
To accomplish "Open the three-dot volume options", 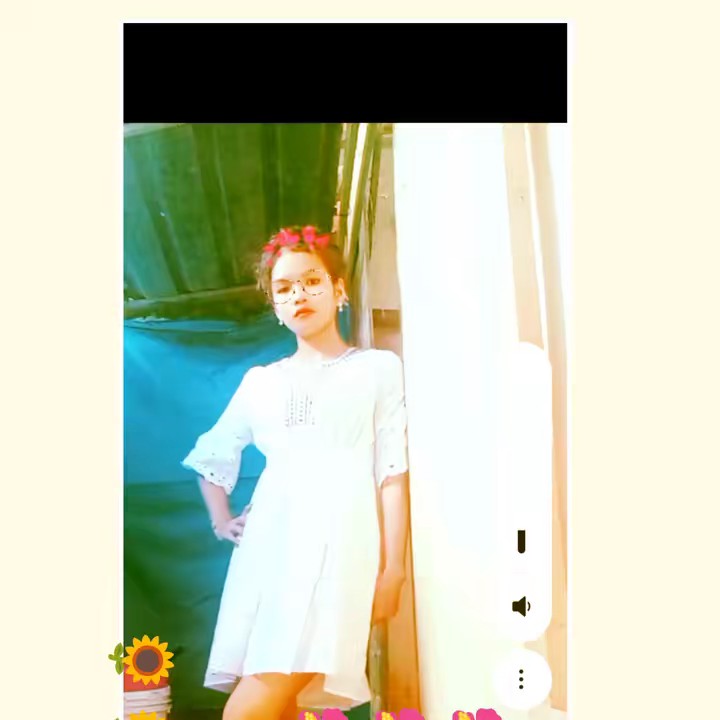I will (521, 680).
